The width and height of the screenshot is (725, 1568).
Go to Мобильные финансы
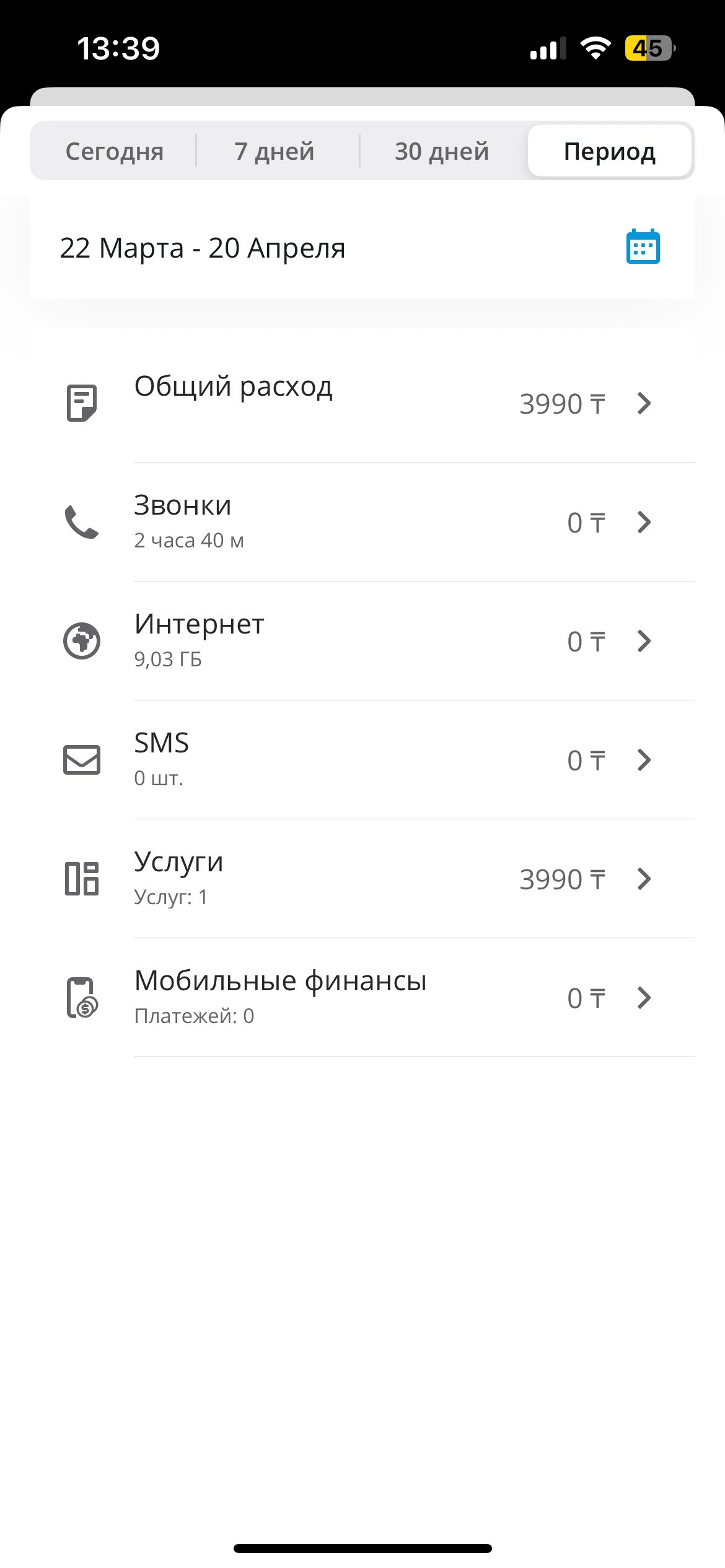(x=362, y=998)
